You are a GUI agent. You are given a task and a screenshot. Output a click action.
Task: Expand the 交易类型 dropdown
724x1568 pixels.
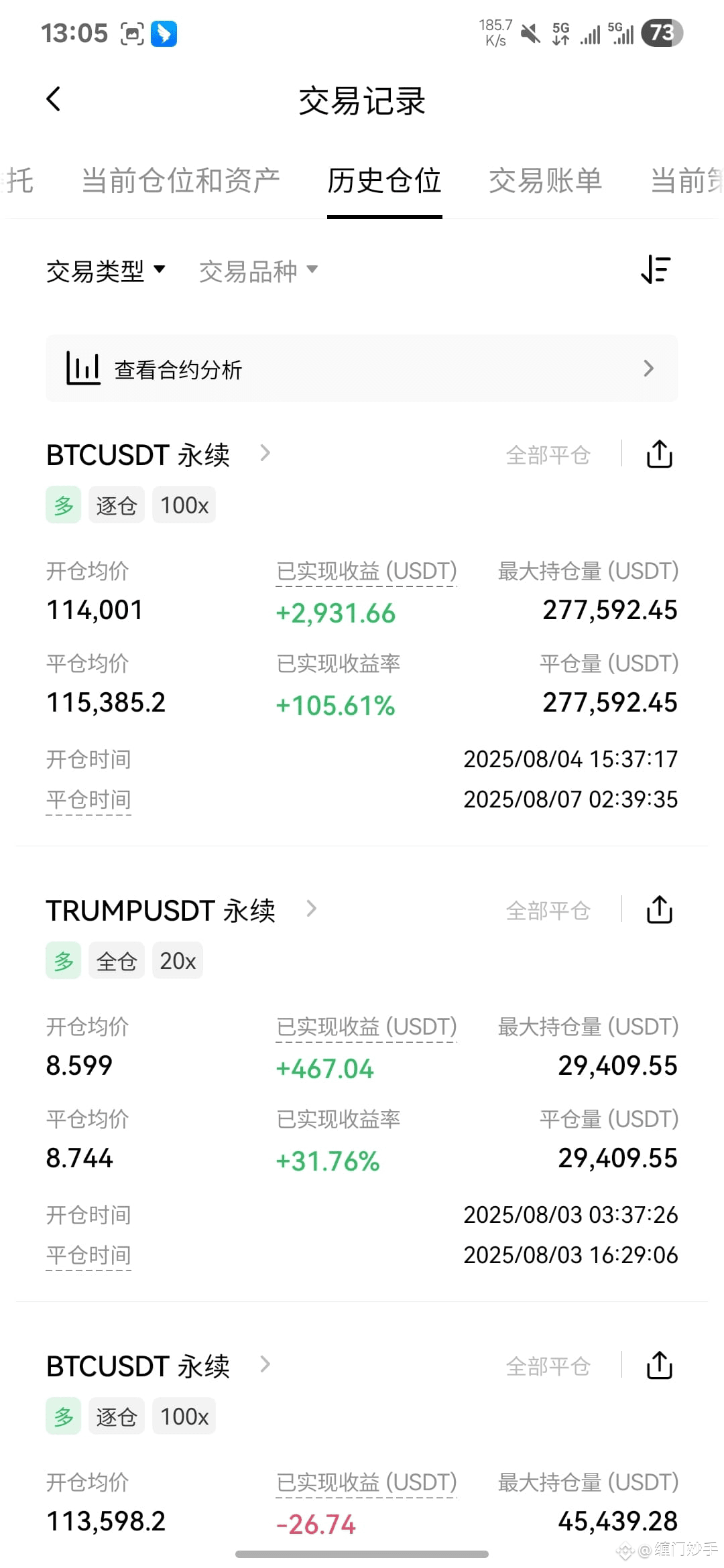click(x=105, y=271)
